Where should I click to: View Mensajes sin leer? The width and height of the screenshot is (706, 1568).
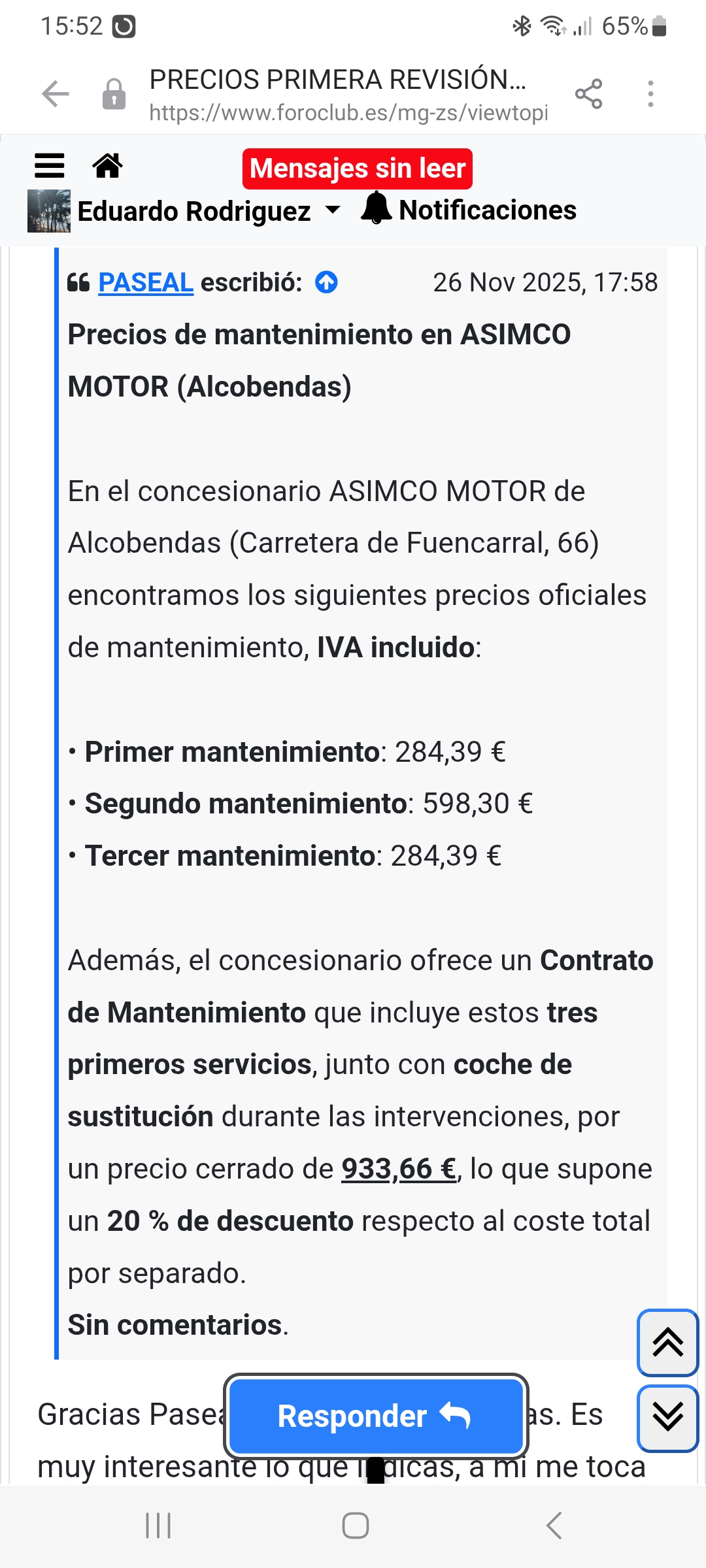pos(357,169)
